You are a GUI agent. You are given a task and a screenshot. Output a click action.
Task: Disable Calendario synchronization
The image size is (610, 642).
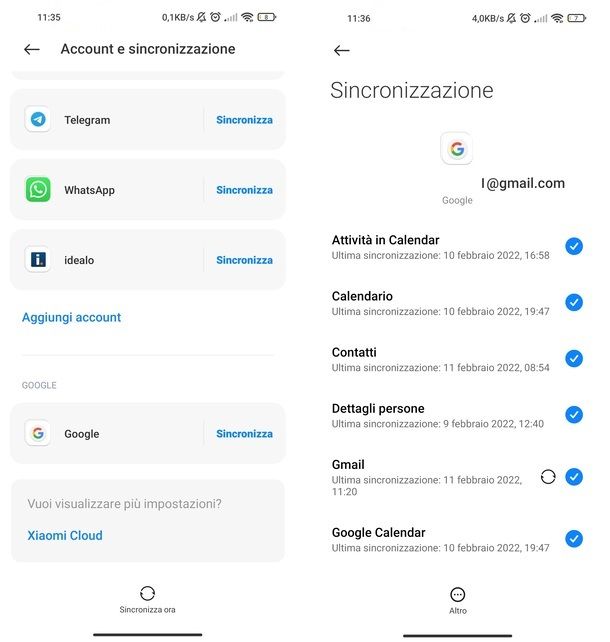tap(574, 302)
